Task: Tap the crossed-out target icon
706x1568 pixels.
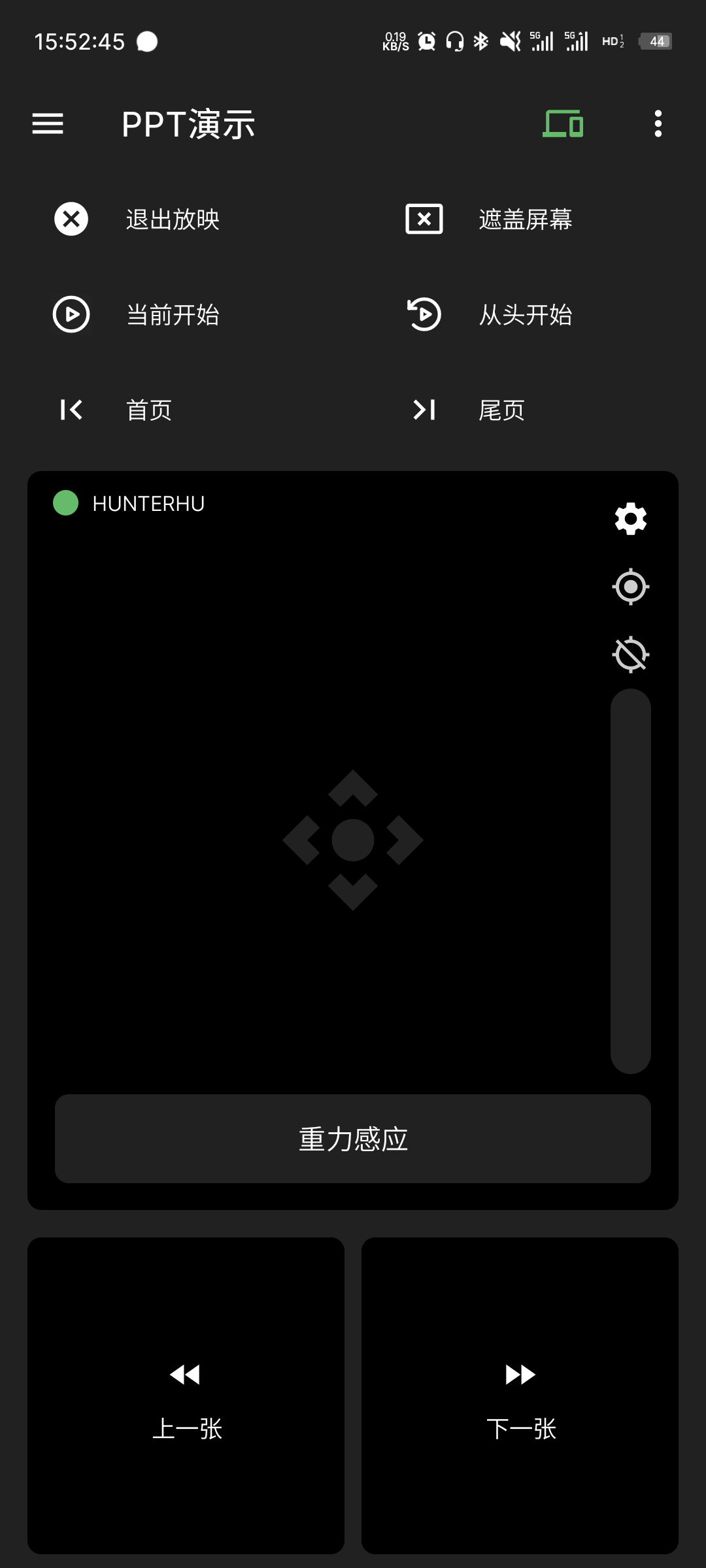Action: pyautogui.click(x=630, y=654)
